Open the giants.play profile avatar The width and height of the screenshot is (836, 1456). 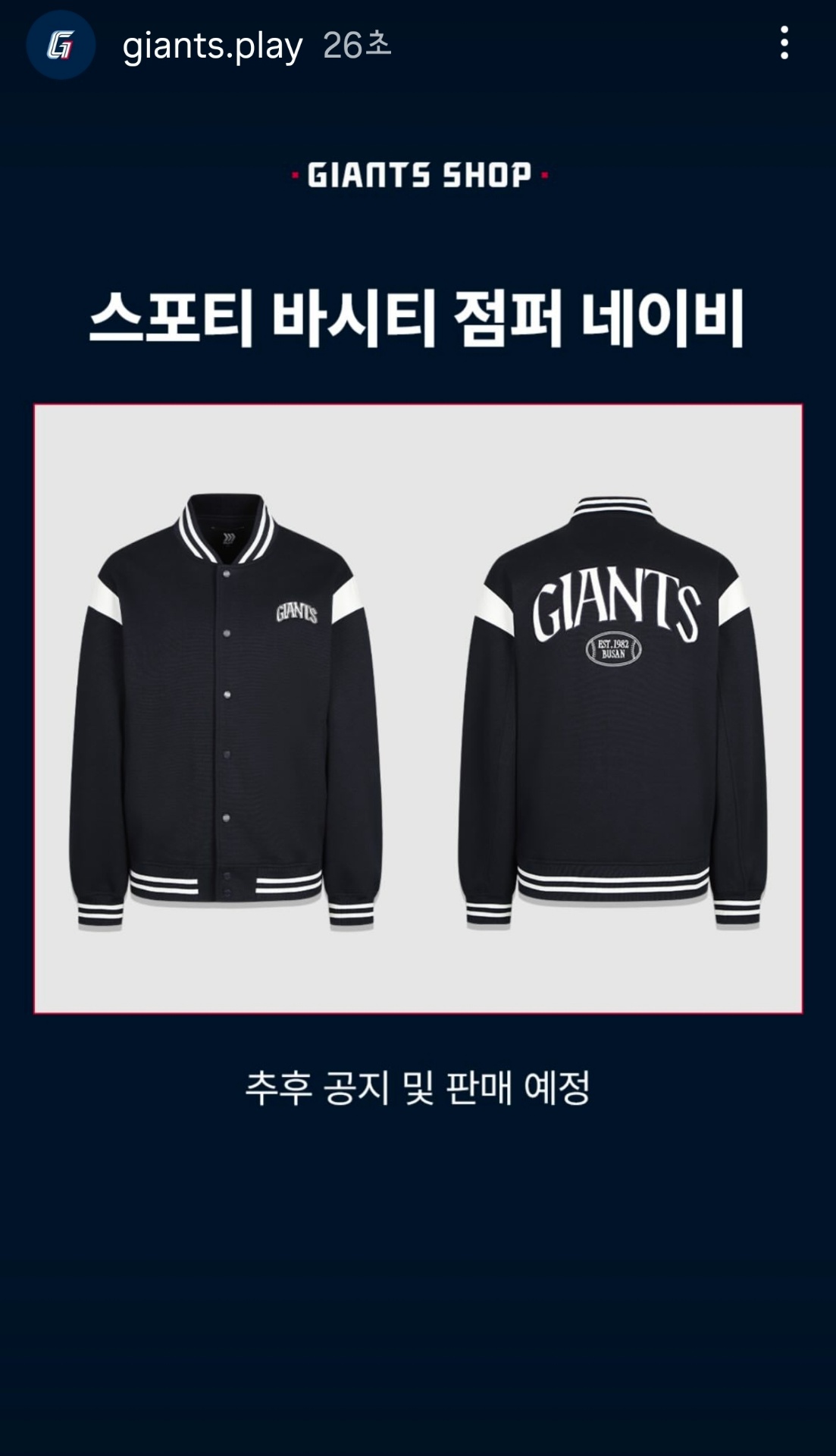(x=61, y=45)
